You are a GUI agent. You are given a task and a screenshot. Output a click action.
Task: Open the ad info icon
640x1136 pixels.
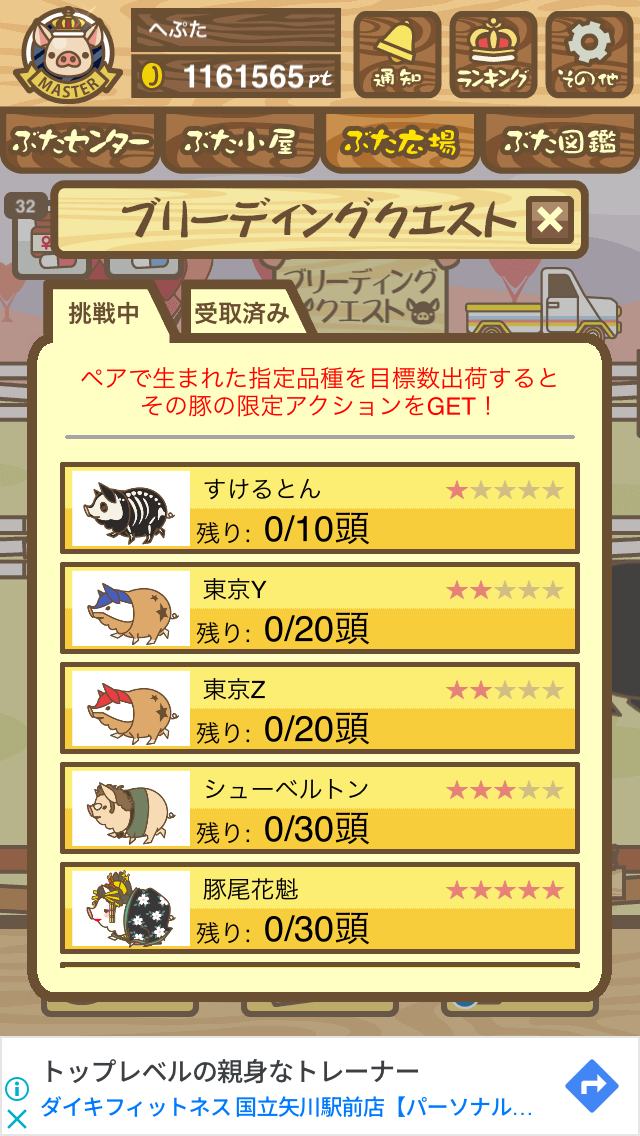[x=17, y=1089]
